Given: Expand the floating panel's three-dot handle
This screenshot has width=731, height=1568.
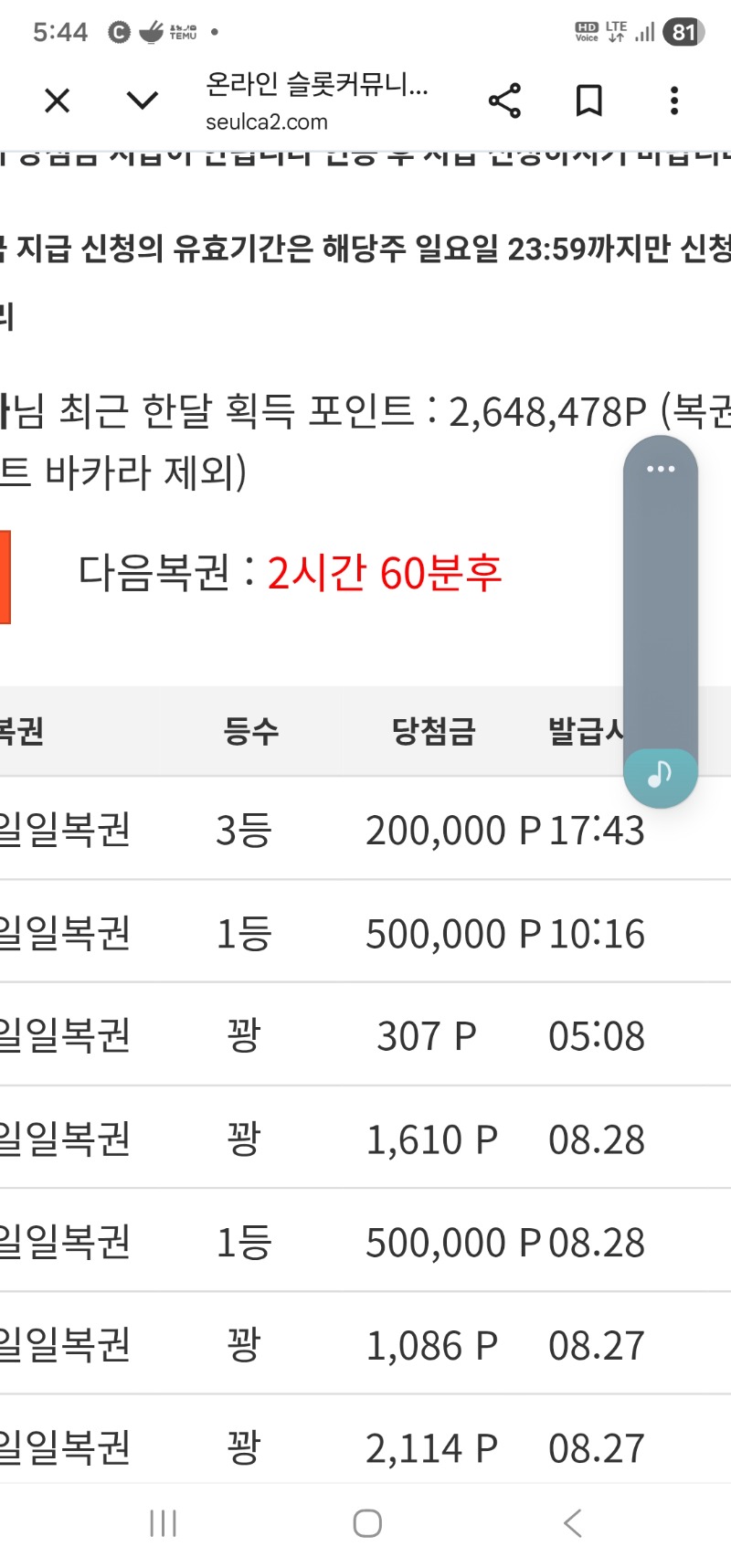Looking at the screenshot, I should click(661, 469).
